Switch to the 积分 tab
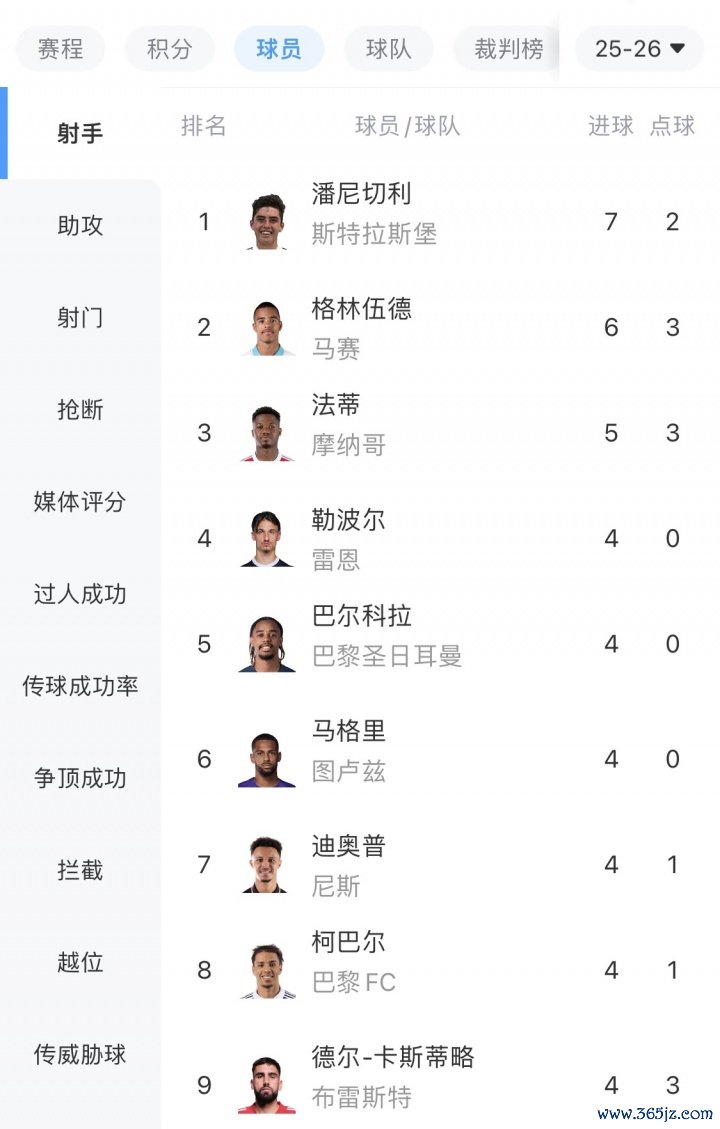The image size is (720, 1129). click(x=170, y=48)
